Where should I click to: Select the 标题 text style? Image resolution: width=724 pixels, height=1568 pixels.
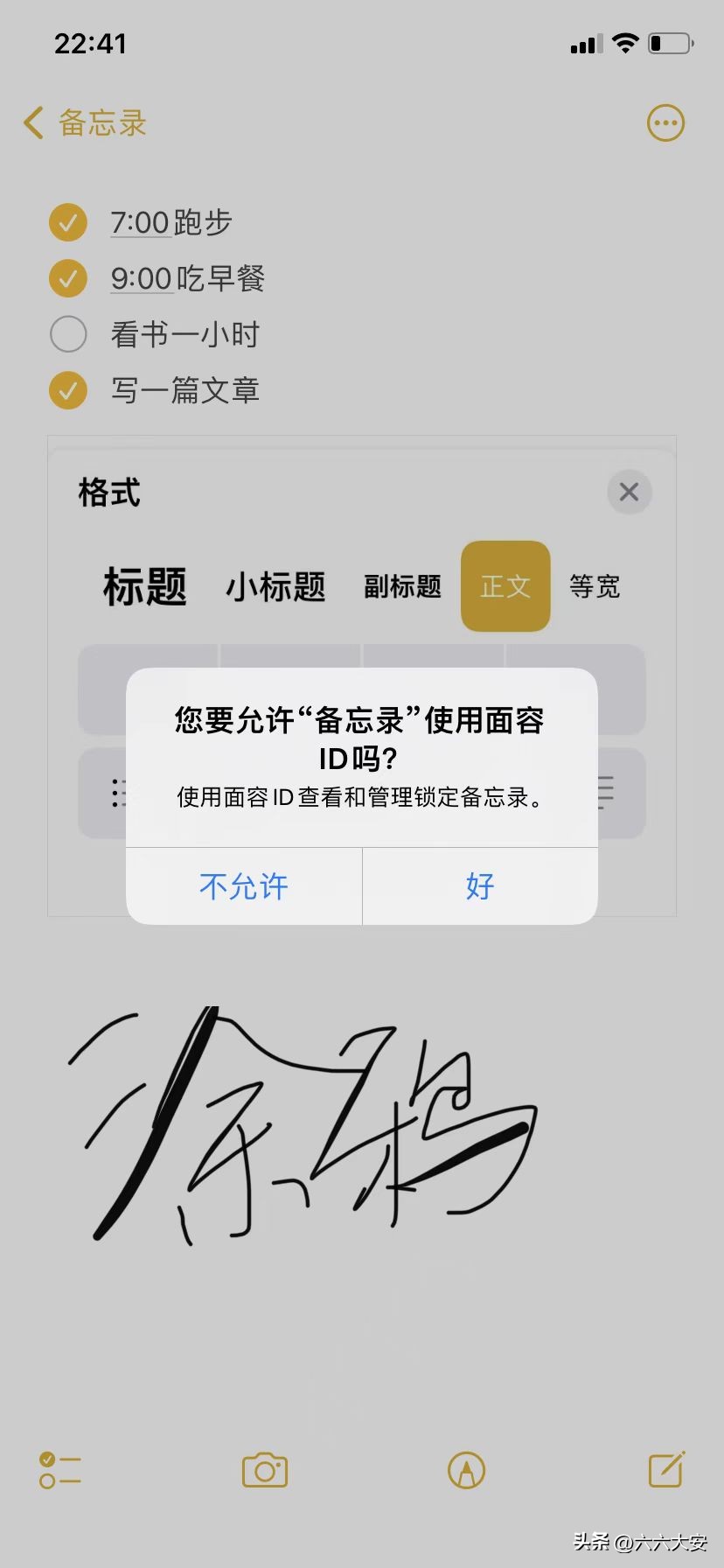click(x=145, y=586)
